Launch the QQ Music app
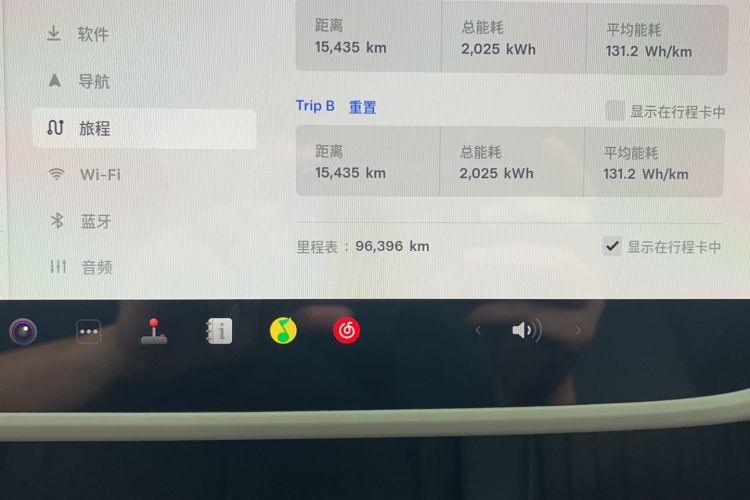The image size is (750, 500). click(283, 330)
